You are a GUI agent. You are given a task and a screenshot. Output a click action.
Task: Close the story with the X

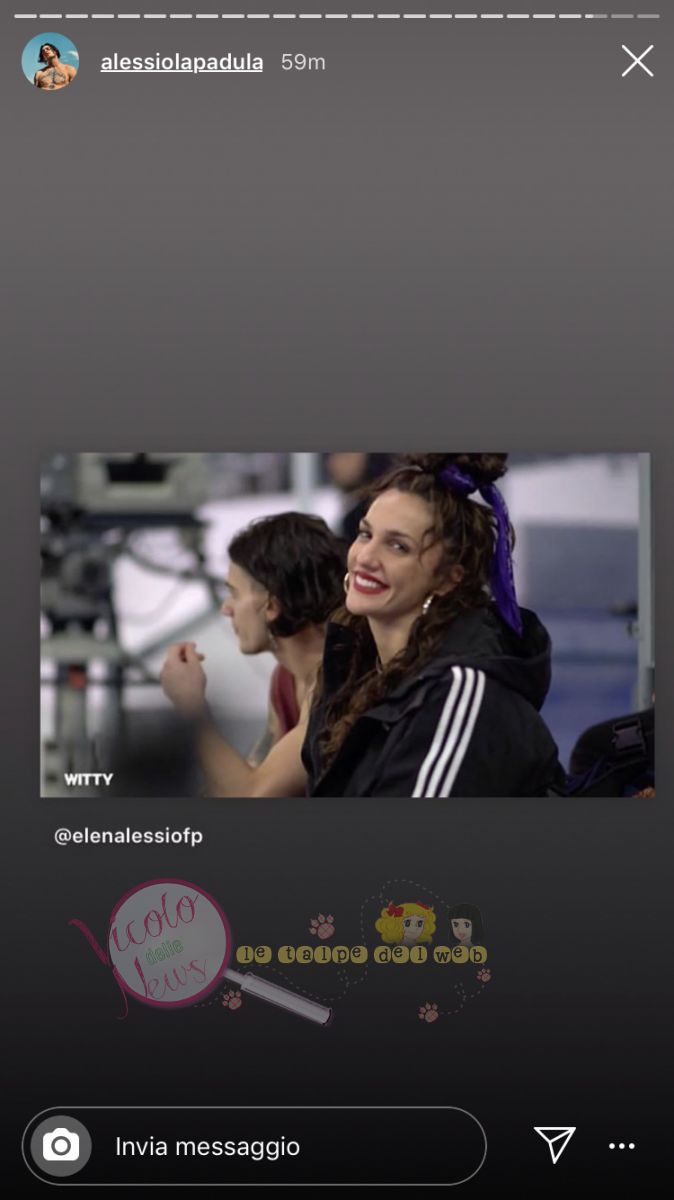click(x=637, y=61)
